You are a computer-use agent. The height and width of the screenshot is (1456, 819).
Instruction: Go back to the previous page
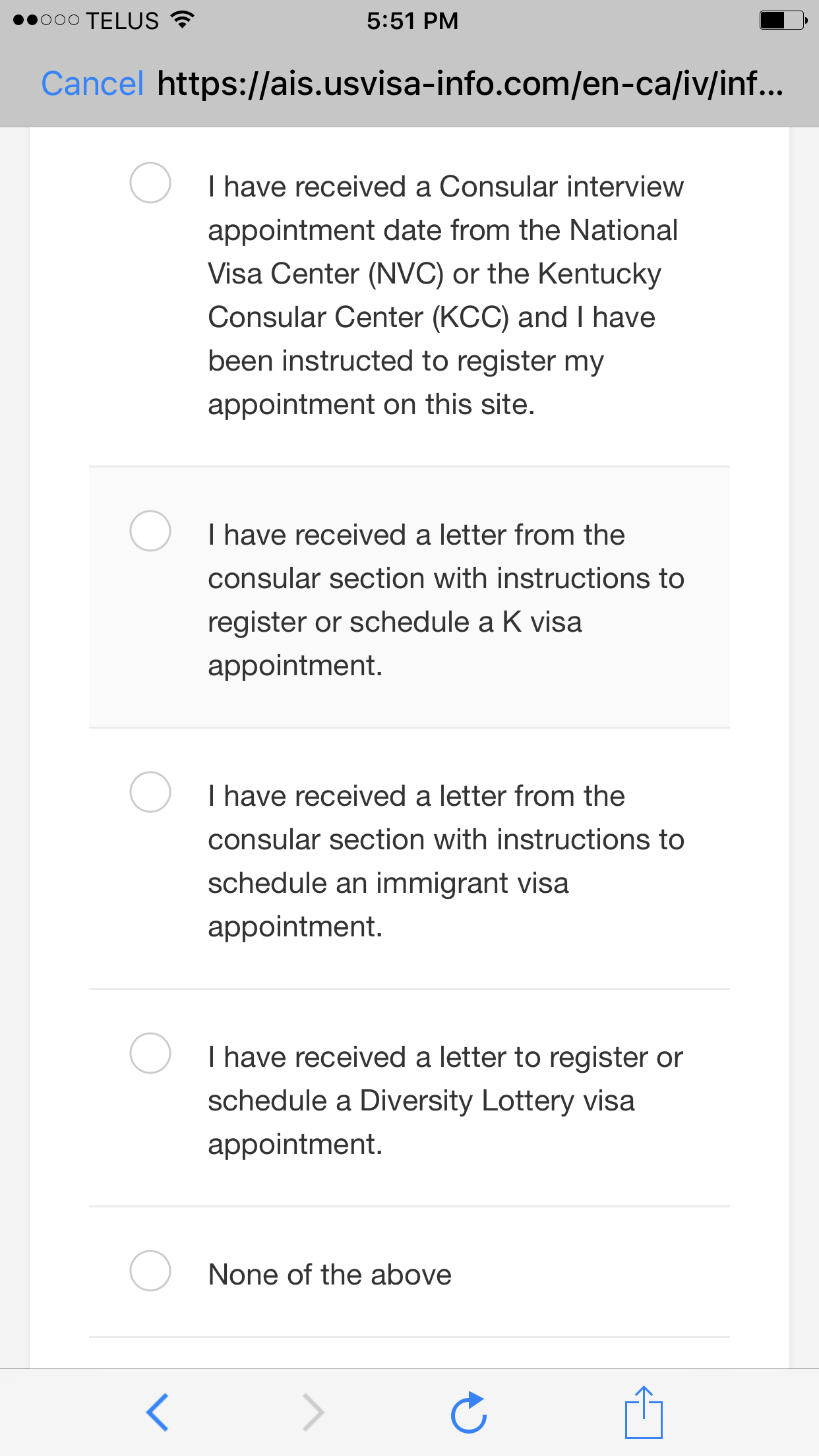(158, 1412)
